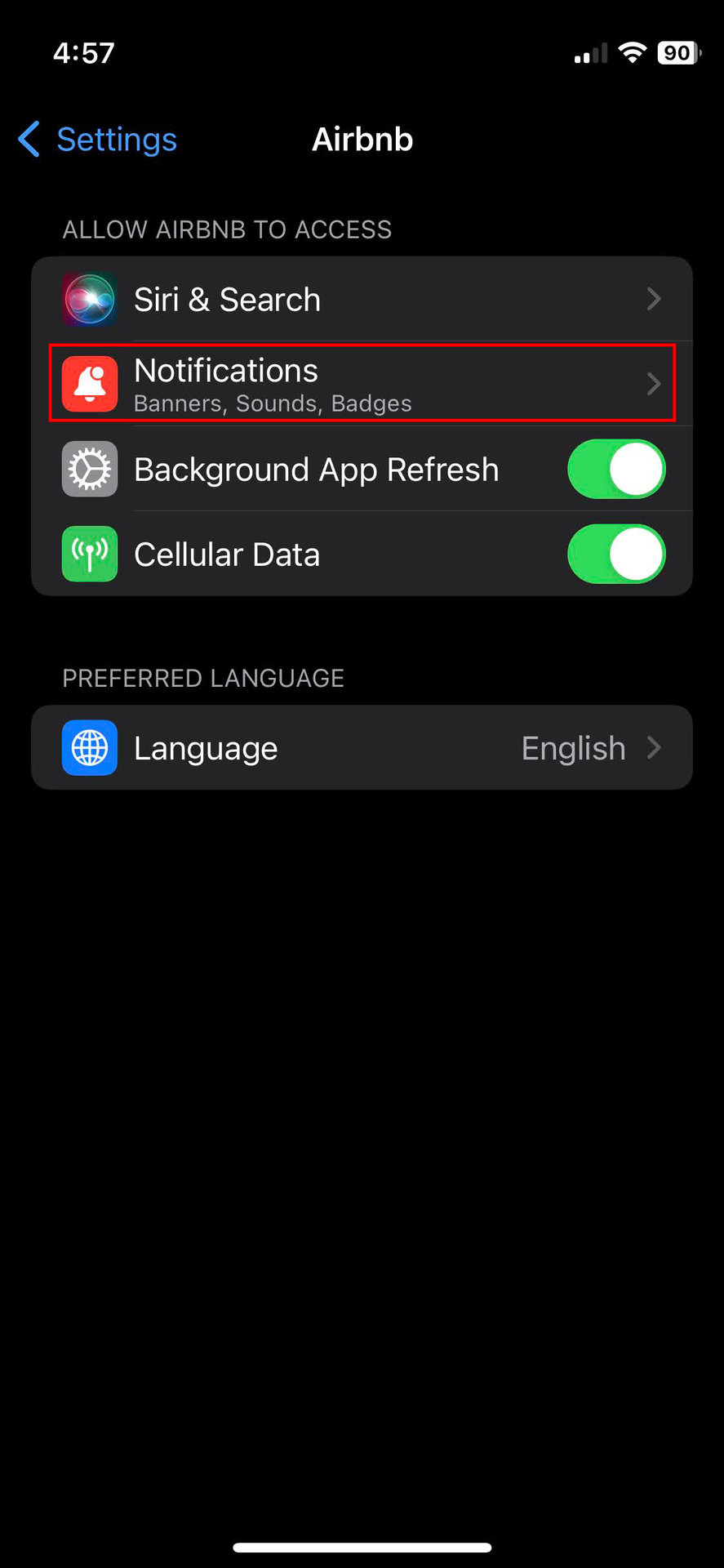Turn off Cellular Data for Airbnb
724x1568 pixels.
[x=616, y=555]
